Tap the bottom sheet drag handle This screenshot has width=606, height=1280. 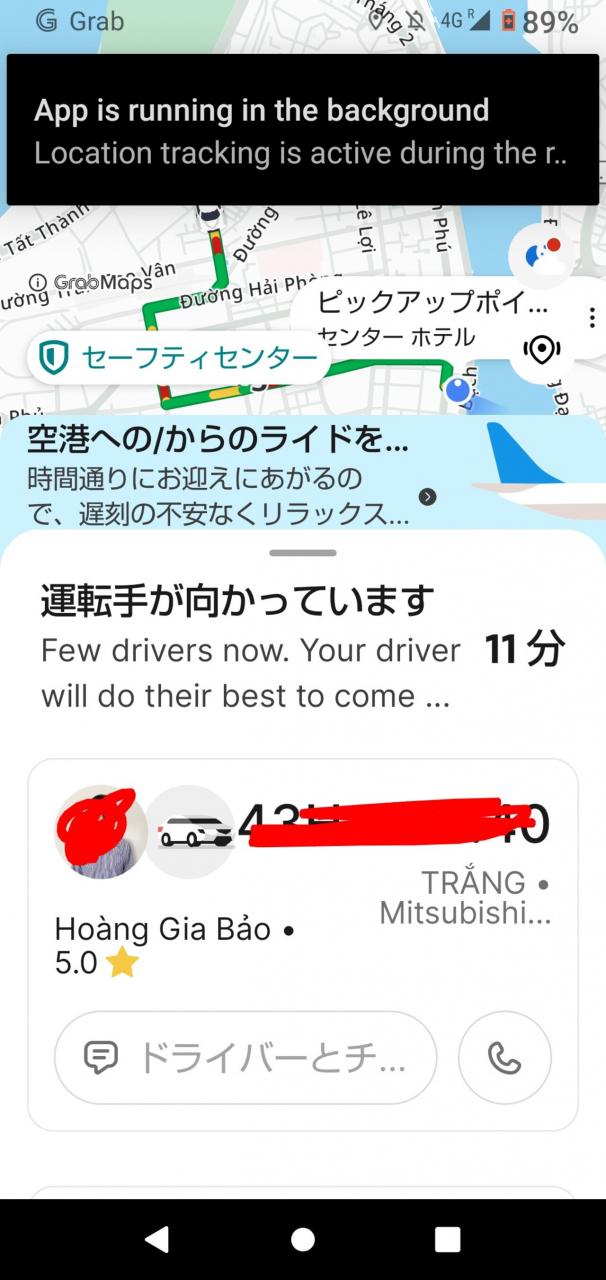tap(303, 553)
